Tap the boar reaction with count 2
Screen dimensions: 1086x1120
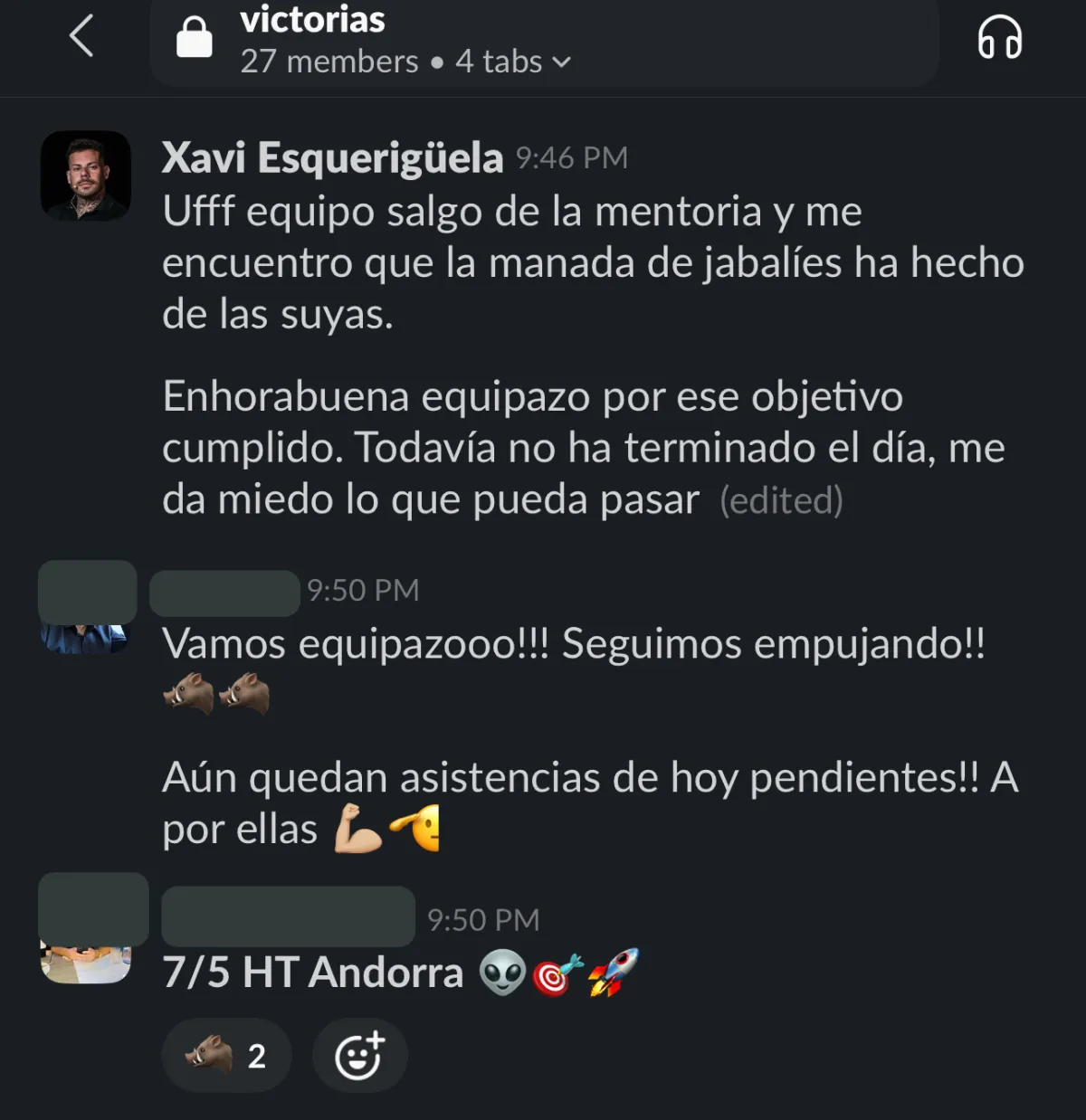coord(226,1055)
